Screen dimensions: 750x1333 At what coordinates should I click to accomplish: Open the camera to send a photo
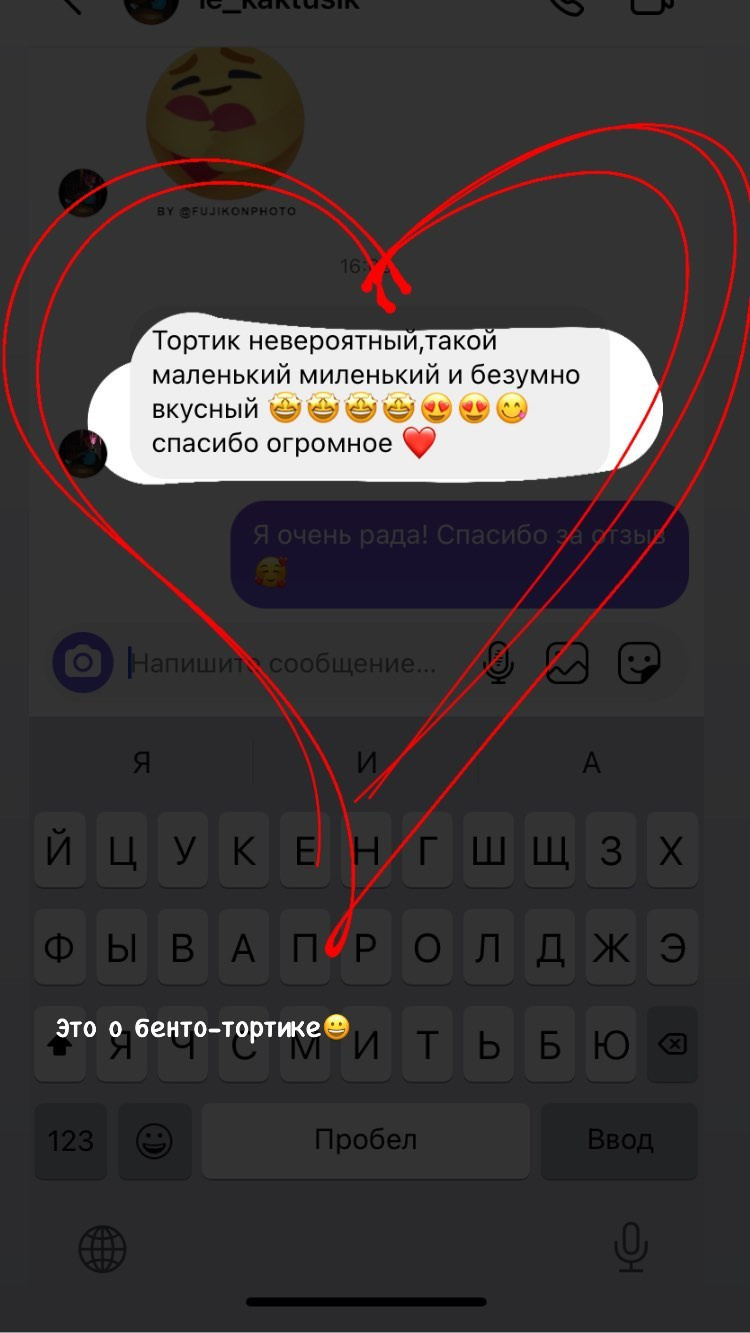(85, 662)
